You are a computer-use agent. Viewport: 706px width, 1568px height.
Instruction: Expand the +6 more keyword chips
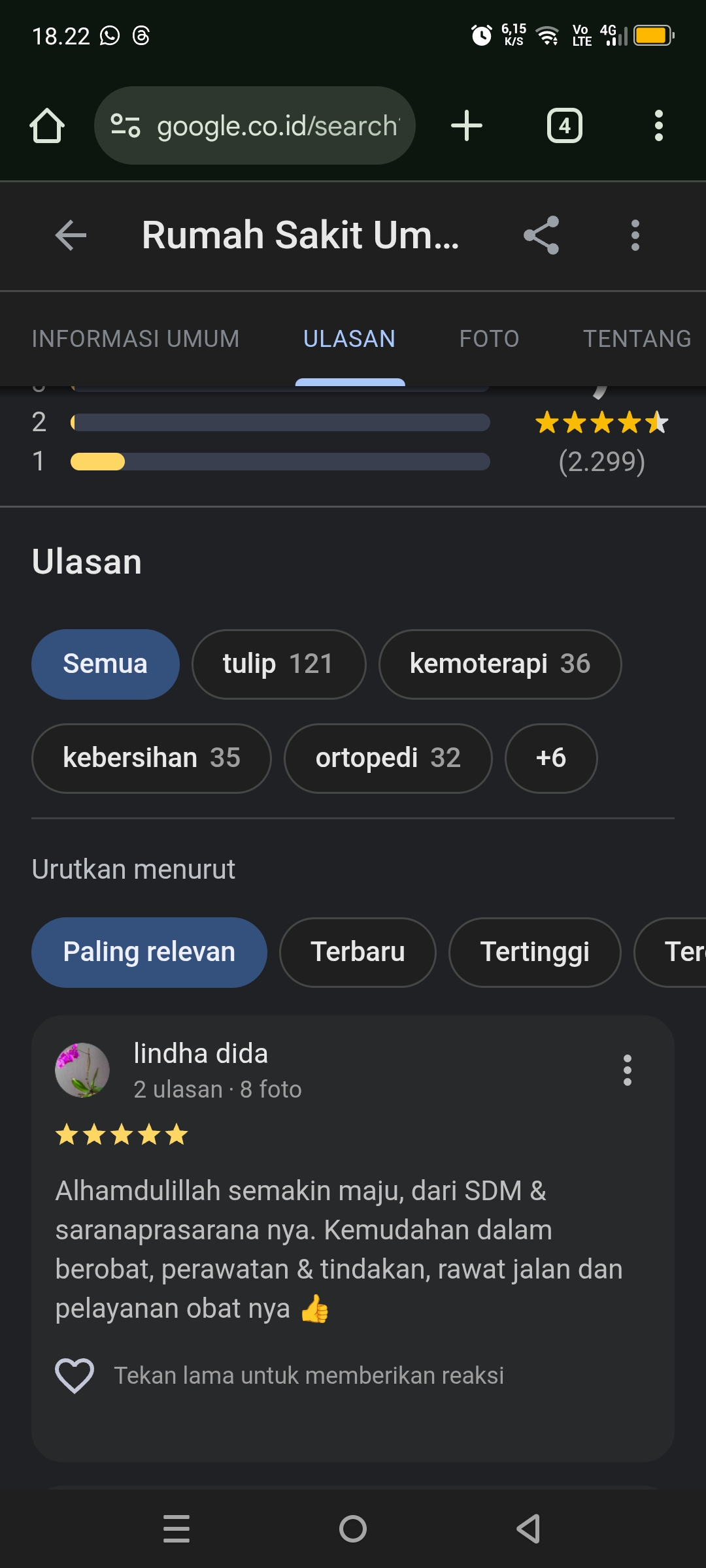click(x=550, y=759)
